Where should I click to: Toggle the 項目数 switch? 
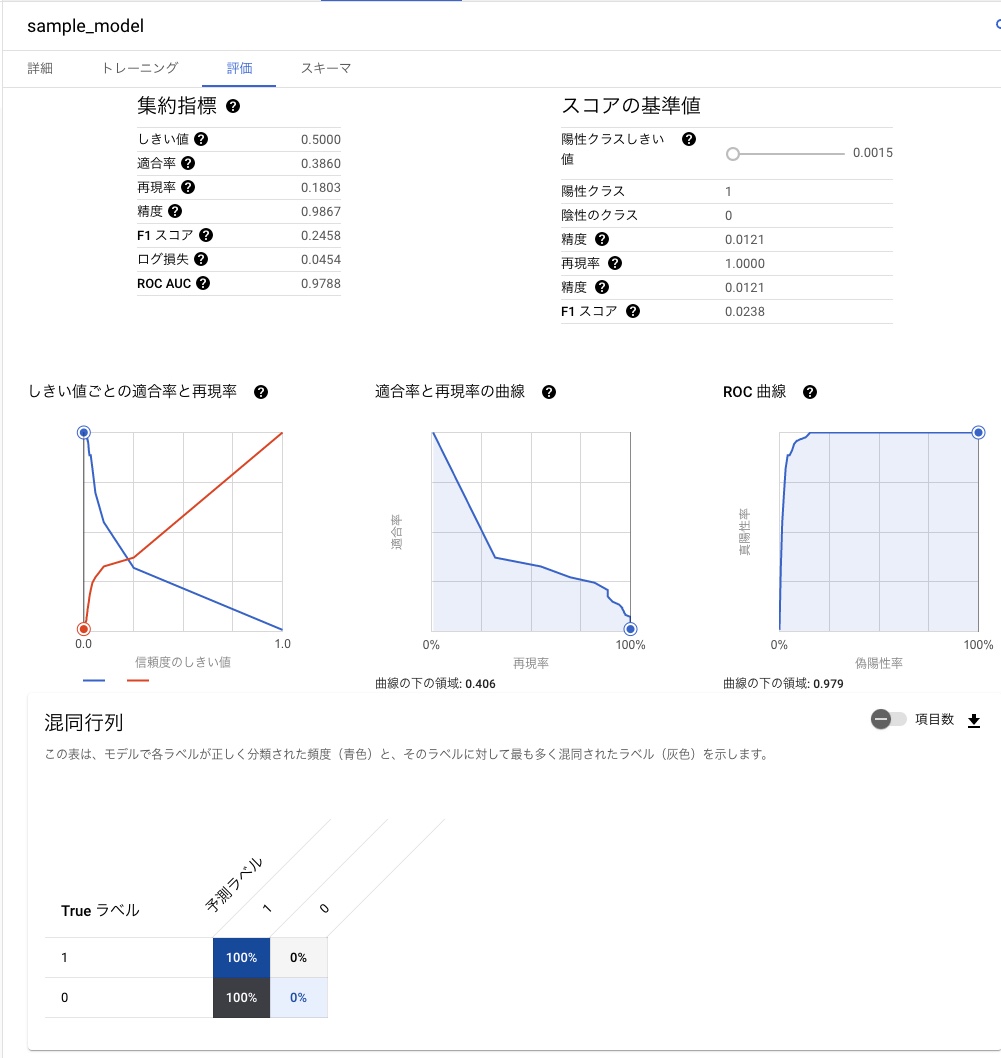point(888,719)
